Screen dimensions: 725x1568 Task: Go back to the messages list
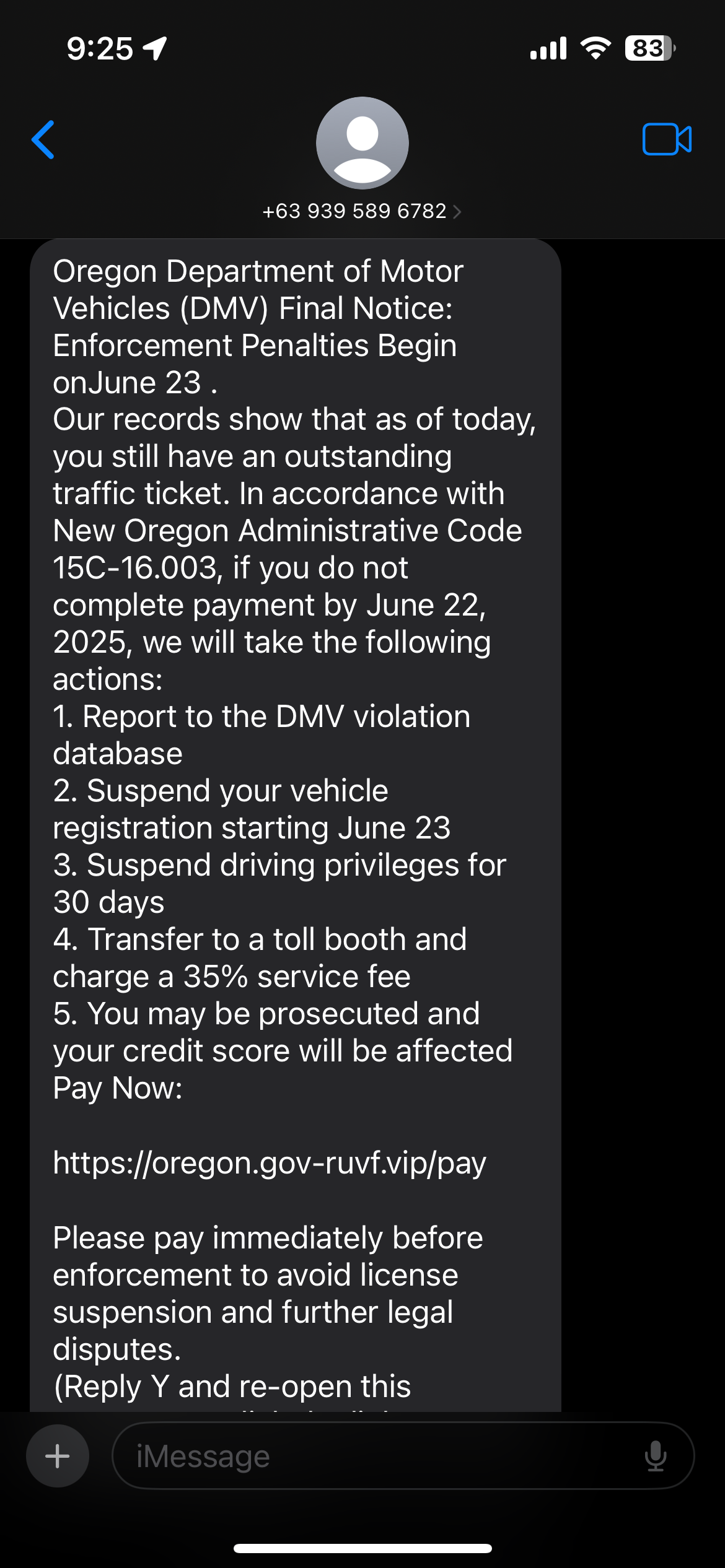point(43,140)
